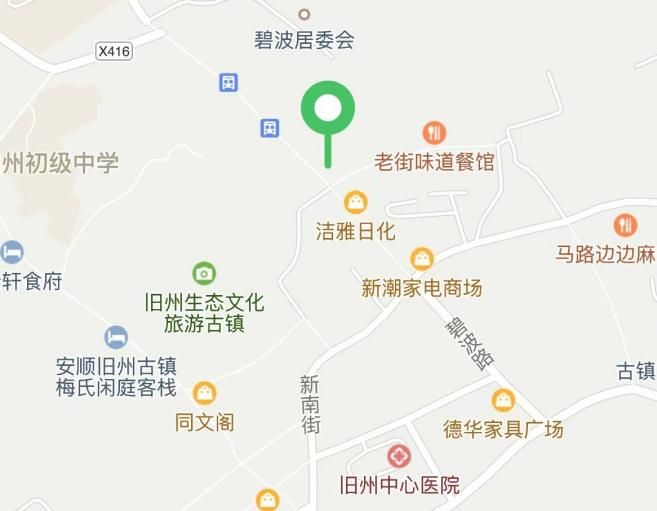Select the 老街味道餐馆 restaurant marker

pos(433,133)
